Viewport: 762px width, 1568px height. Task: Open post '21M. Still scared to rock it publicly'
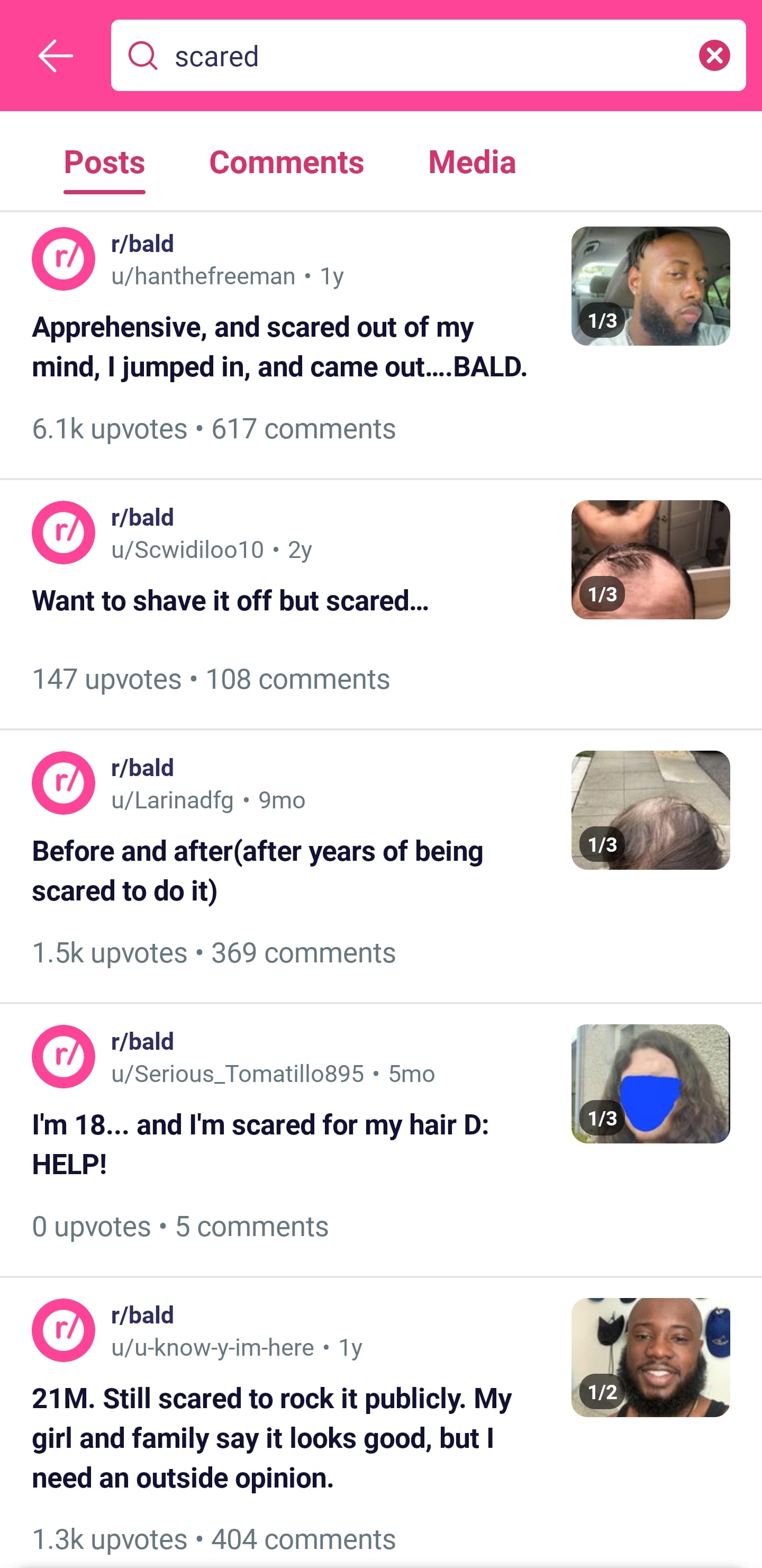coord(271,1438)
